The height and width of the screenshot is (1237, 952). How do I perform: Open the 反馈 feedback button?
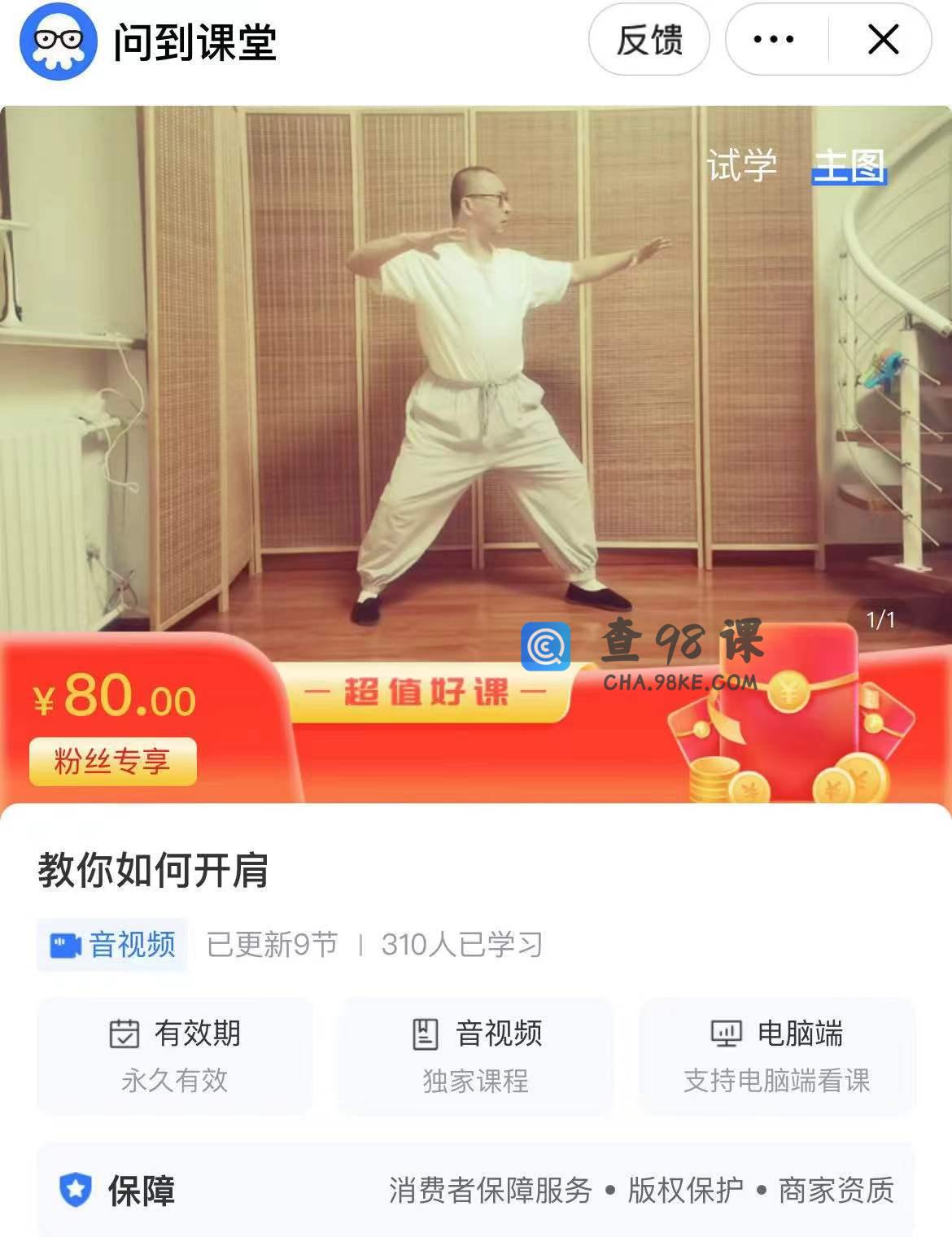(x=648, y=39)
